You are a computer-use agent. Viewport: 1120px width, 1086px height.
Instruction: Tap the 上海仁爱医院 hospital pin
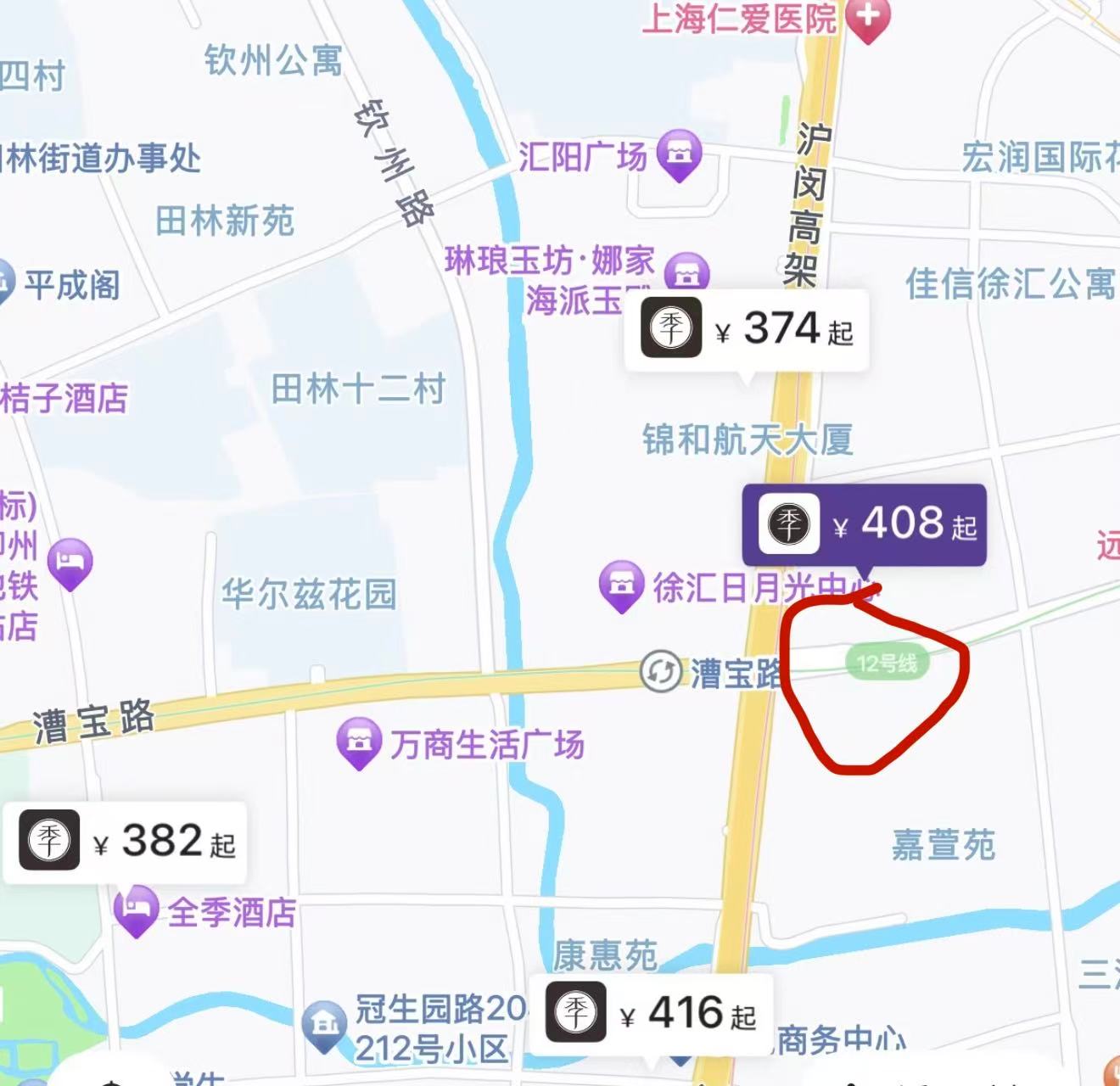[867, 17]
